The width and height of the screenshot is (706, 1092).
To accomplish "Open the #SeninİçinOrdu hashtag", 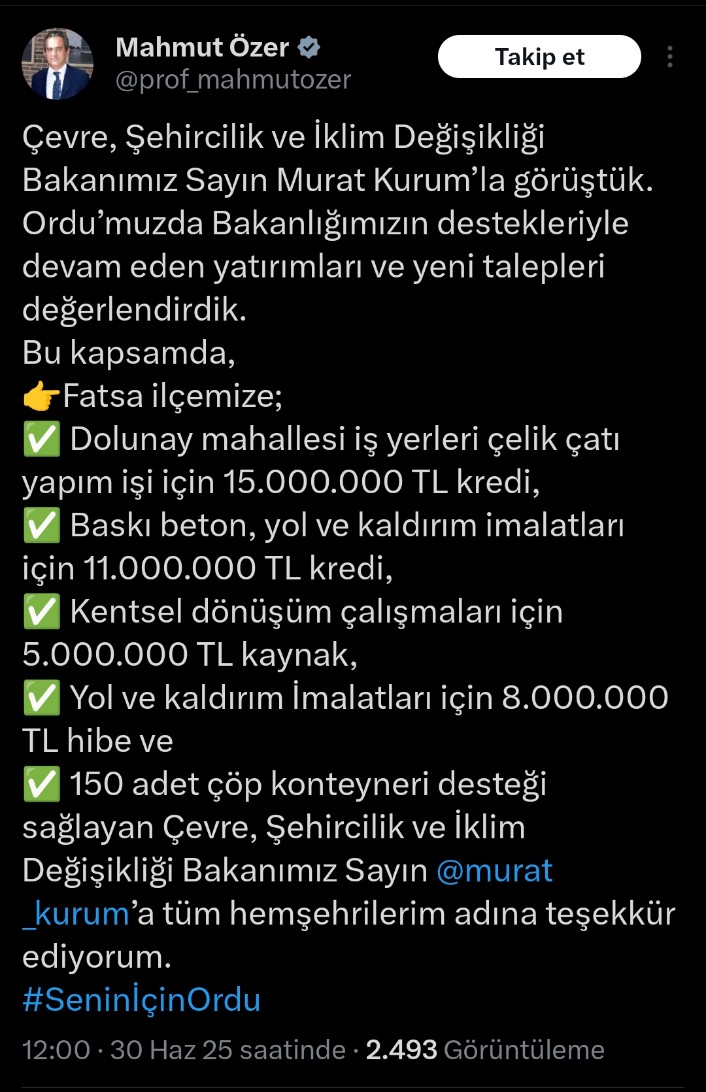I will pyautogui.click(x=141, y=1000).
